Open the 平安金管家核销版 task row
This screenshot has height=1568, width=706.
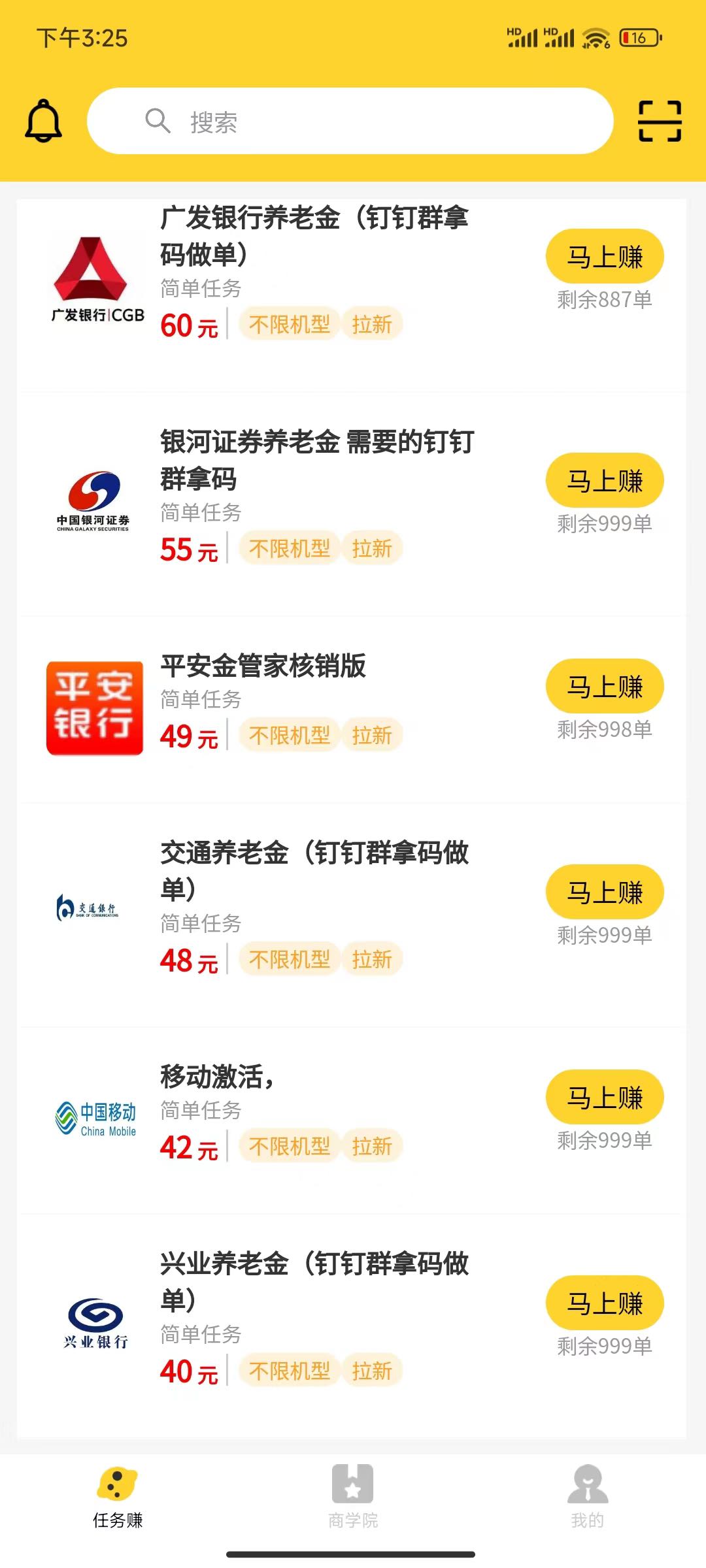[x=352, y=710]
